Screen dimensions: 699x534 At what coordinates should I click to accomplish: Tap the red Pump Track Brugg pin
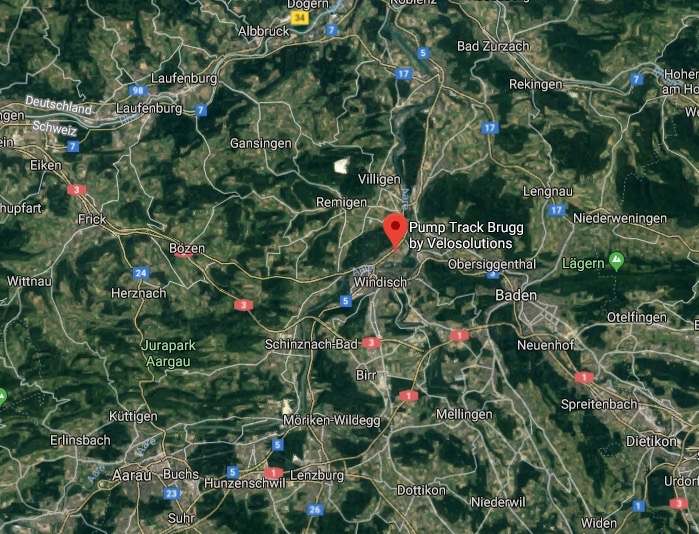coord(396,228)
